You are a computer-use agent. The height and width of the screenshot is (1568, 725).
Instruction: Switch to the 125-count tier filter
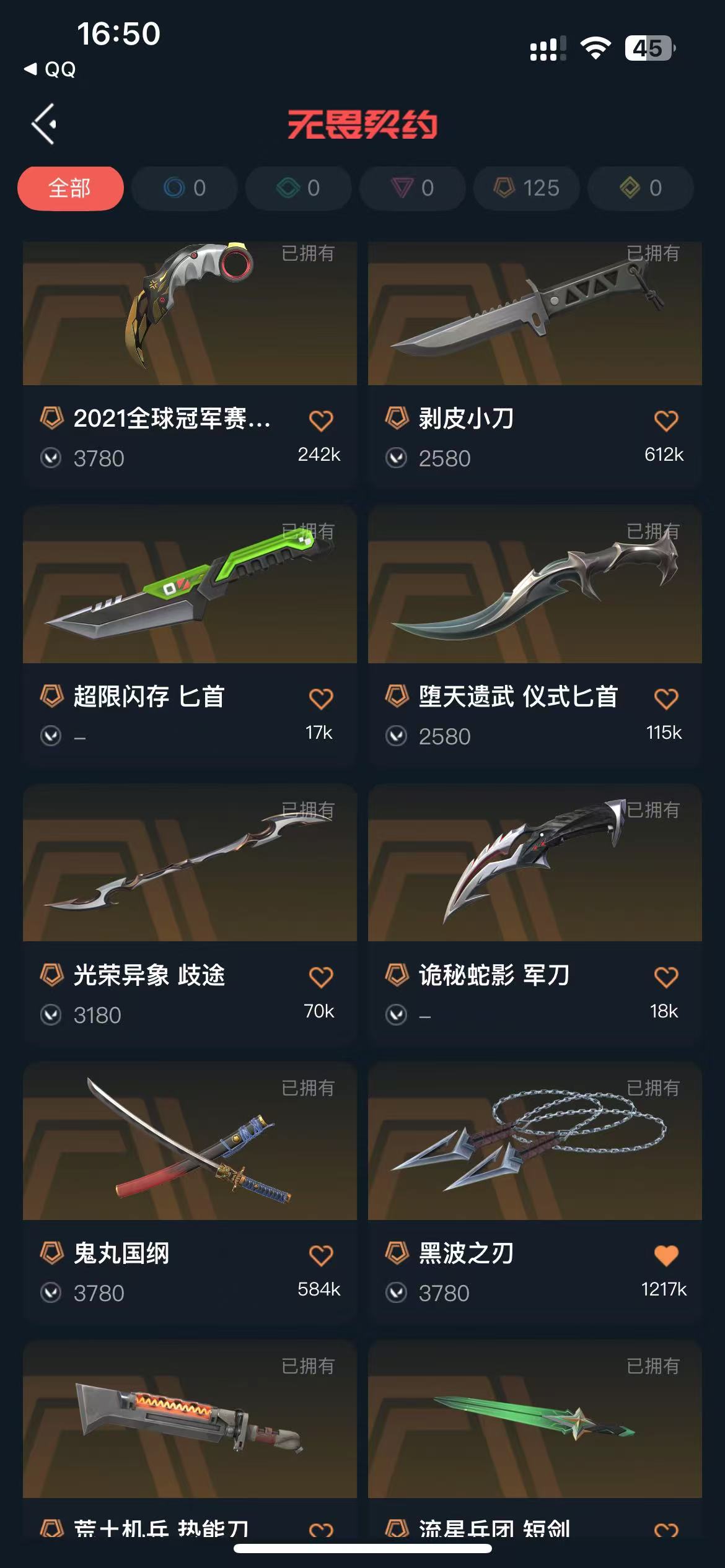pos(527,188)
